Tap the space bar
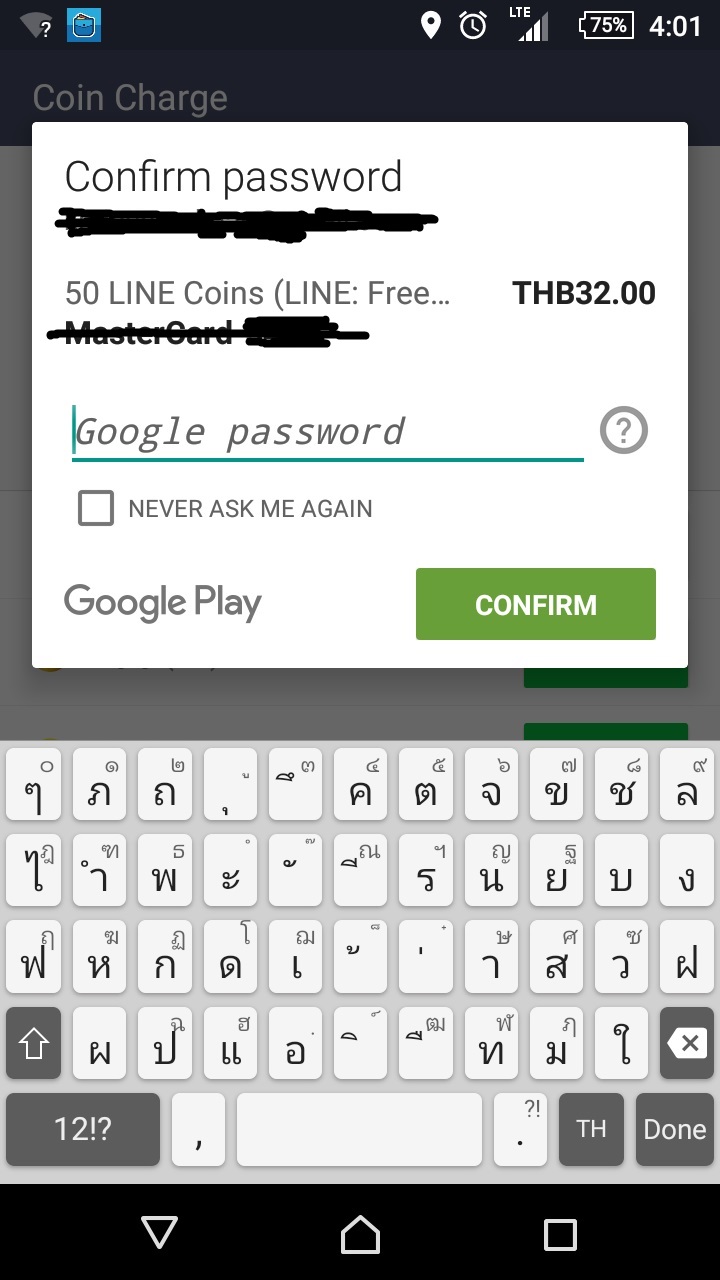This screenshot has height=1280, width=720. [359, 1129]
